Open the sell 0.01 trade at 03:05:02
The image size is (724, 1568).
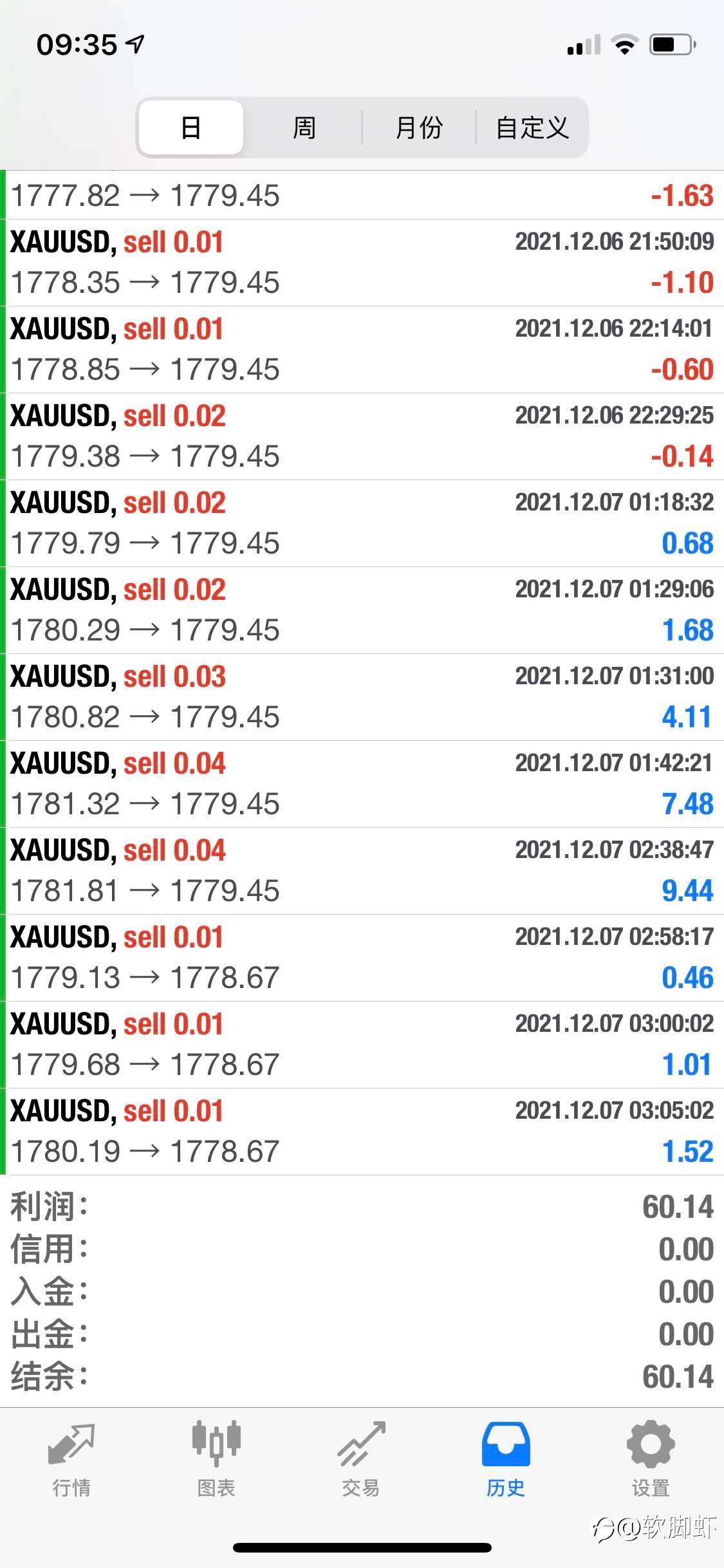point(364,1132)
